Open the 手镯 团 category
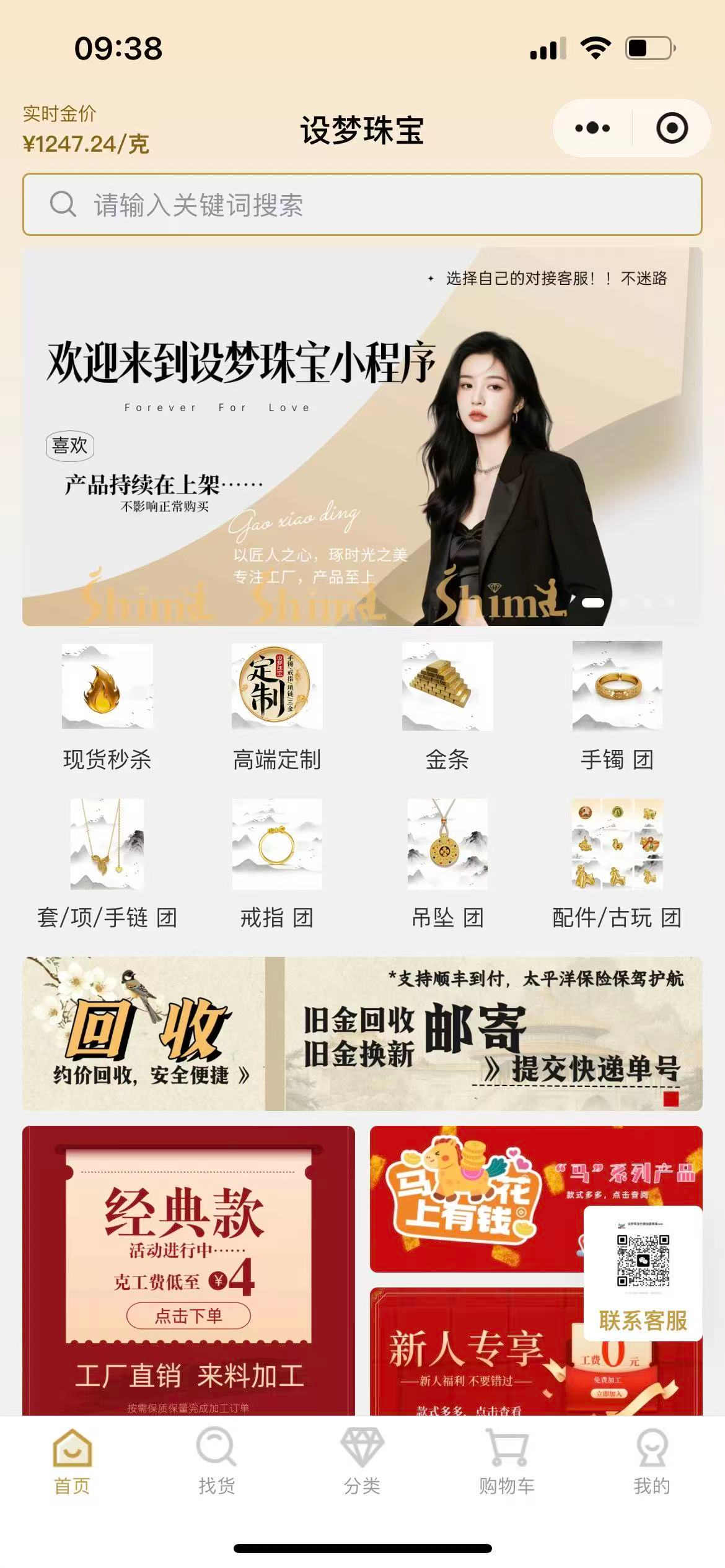The width and height of the screenshot is (725, 1568). click(617, 706)
